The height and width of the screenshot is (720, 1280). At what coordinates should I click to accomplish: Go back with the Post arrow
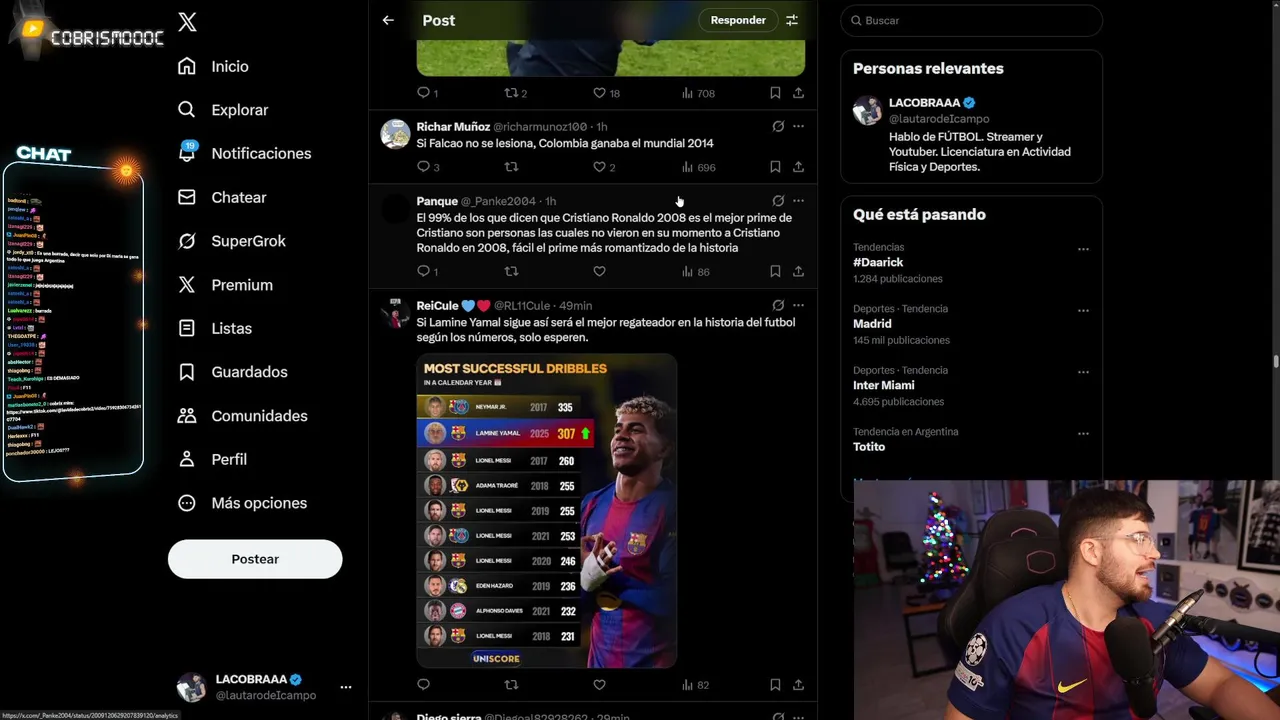click(x=388, y=20)
